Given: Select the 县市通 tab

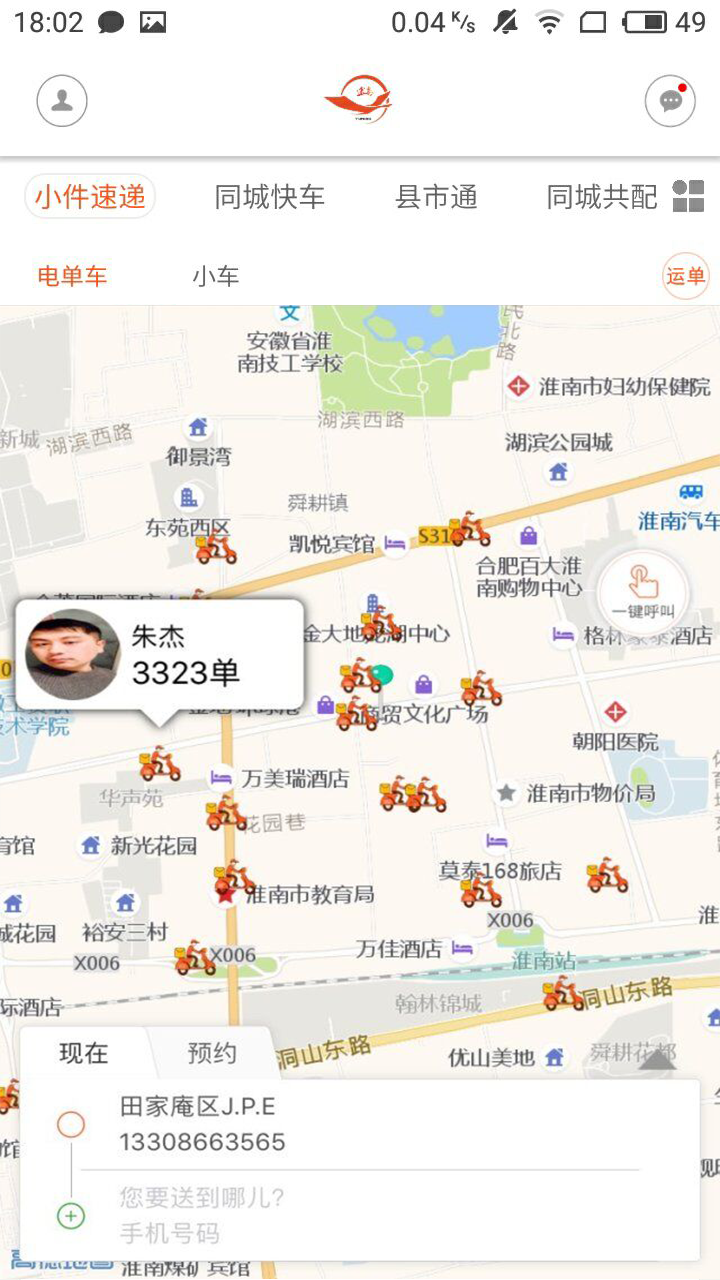Looking at the screenshot, I should click(x=436, y=197).
